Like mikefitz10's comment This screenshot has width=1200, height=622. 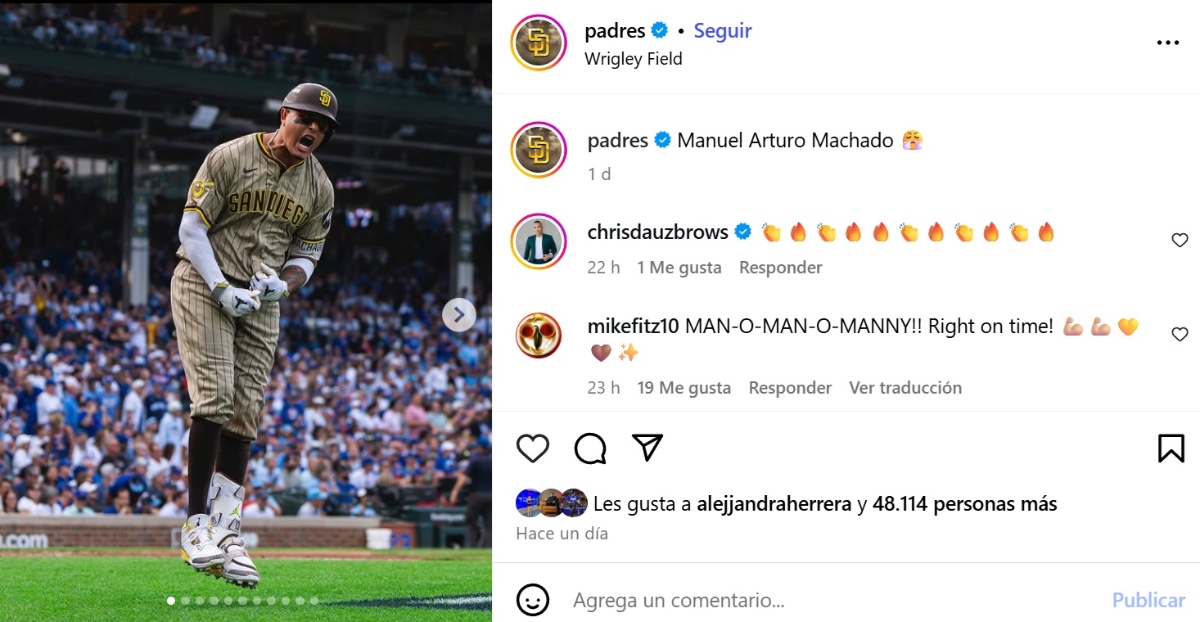coord(1179,334)
